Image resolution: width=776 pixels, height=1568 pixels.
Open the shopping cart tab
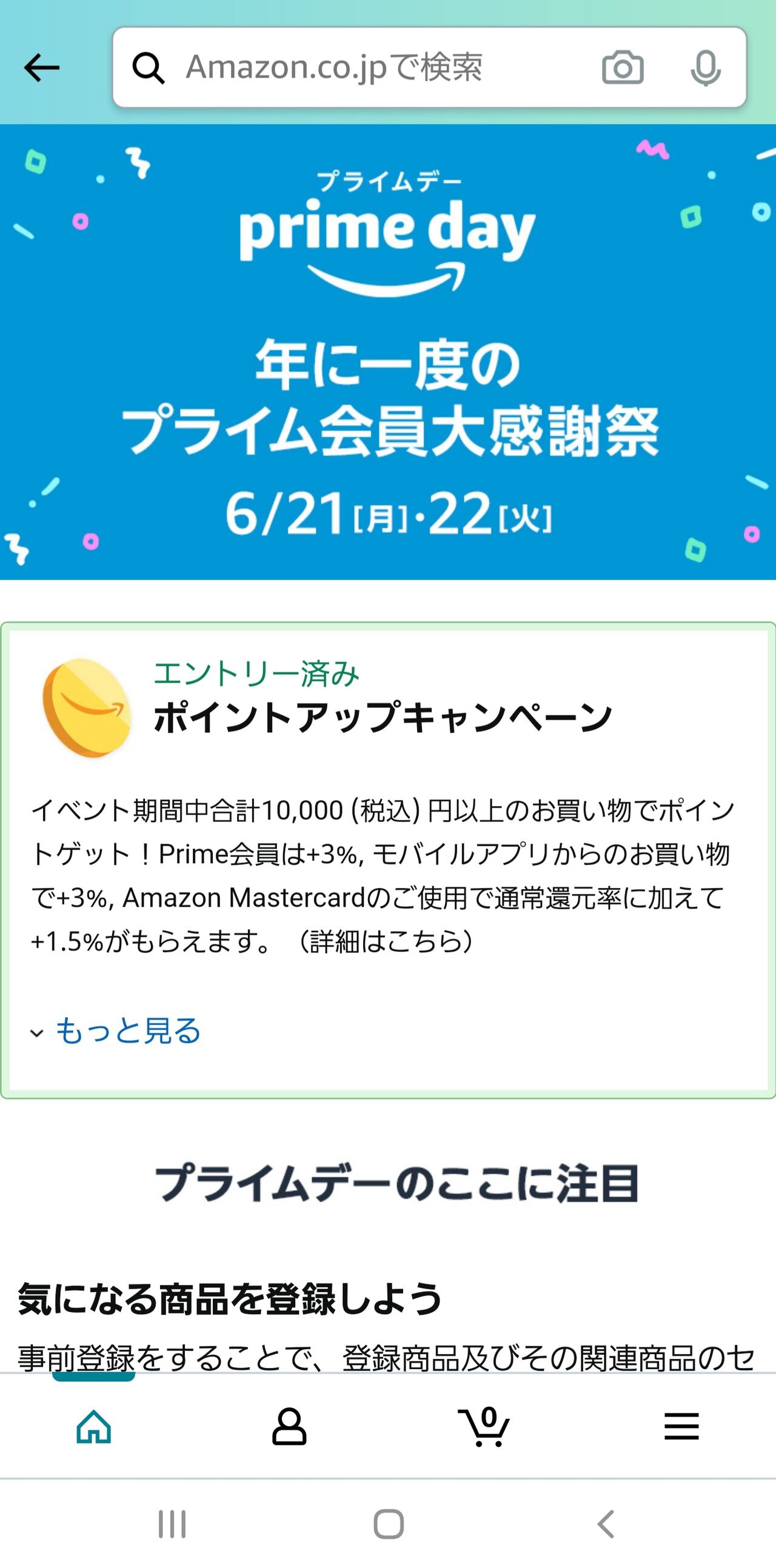pos(484,1426)
